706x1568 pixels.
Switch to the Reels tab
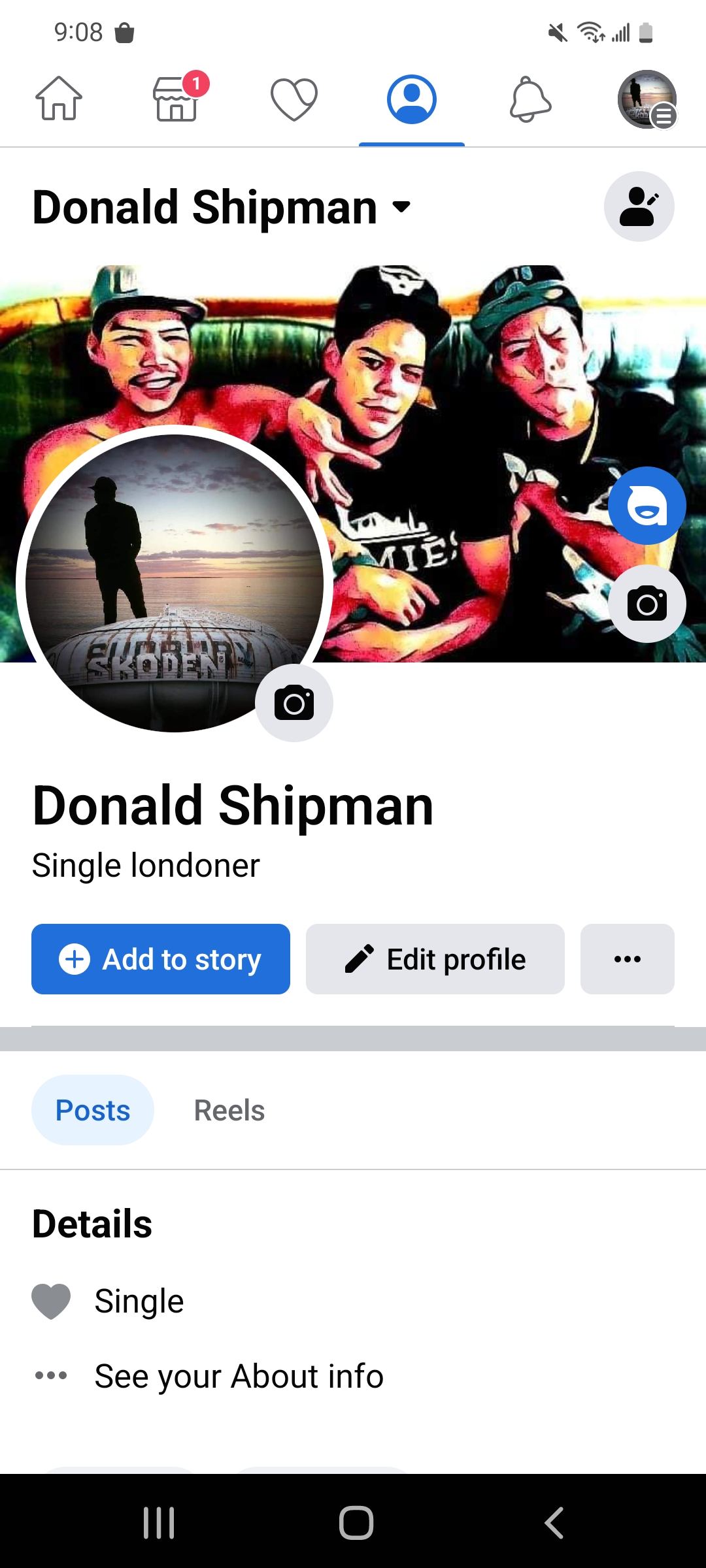point(229,1110)
